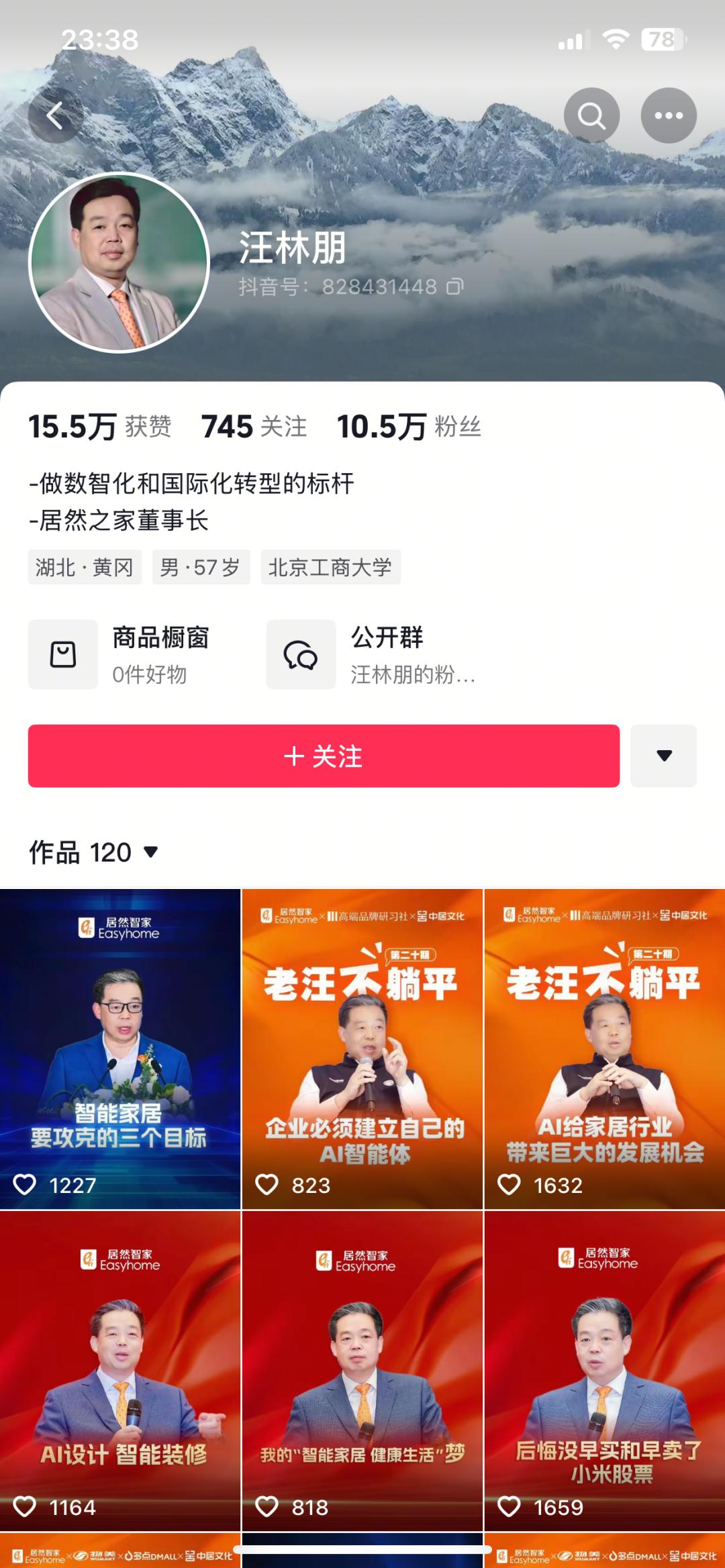Expand the dropdown arrow beside the follow button
Image resolution: width=725 pixels, height=1568 pixels.
click(663, 756)
